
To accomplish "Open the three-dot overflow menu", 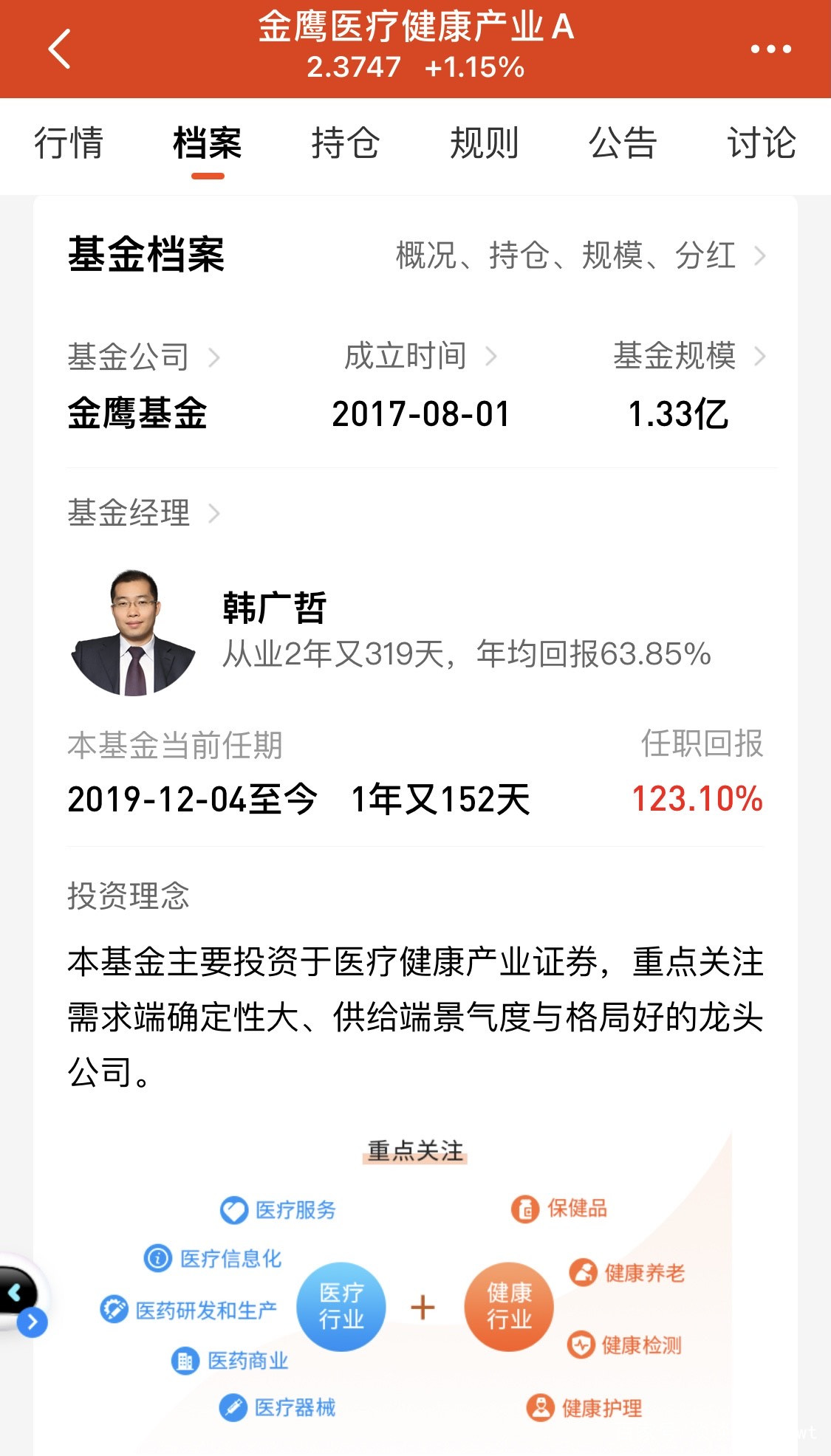I will pyautogui.click(x=770, y=49).
